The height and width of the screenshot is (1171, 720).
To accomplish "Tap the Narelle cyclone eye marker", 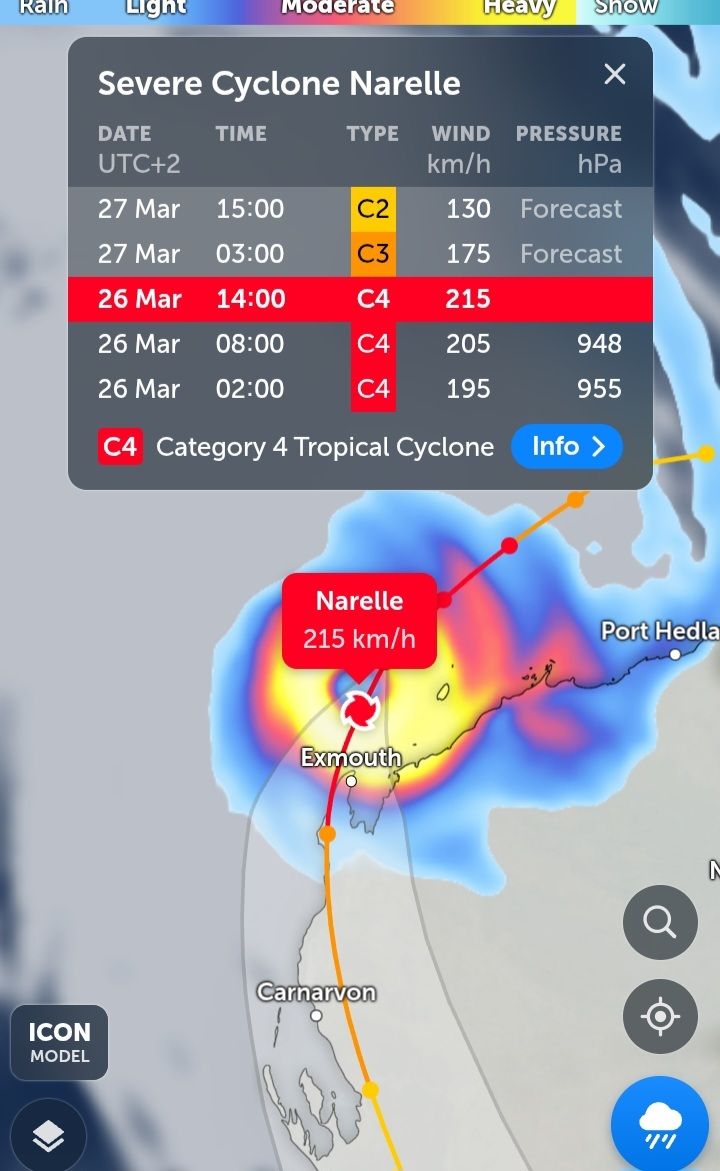I will [x=360, y=711].
